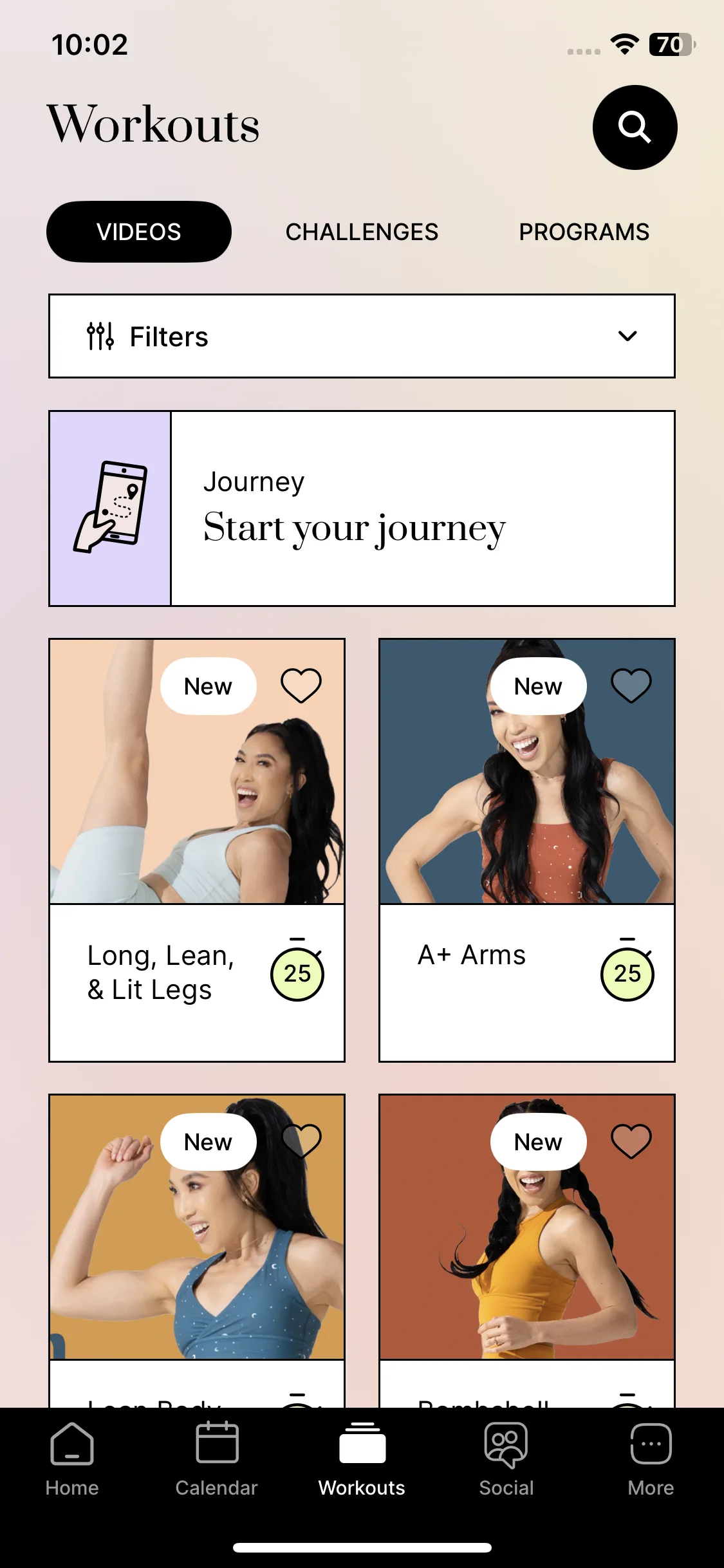Favorite the Long, Lean, & Lit Legs workout
The width and height of the screenshot is (724, 1568).
tap(301, 686)
